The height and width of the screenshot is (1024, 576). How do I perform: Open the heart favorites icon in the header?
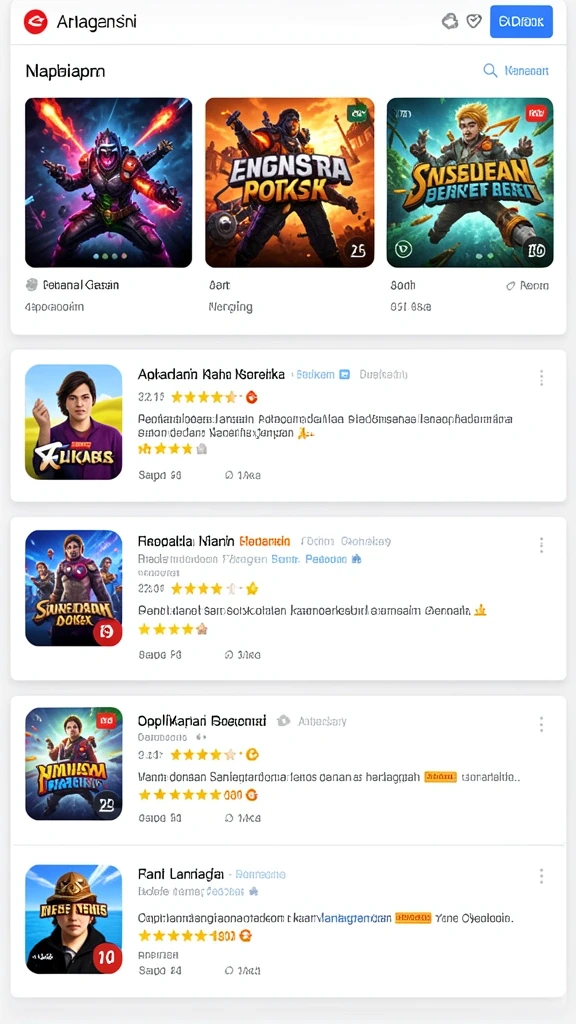474,22
